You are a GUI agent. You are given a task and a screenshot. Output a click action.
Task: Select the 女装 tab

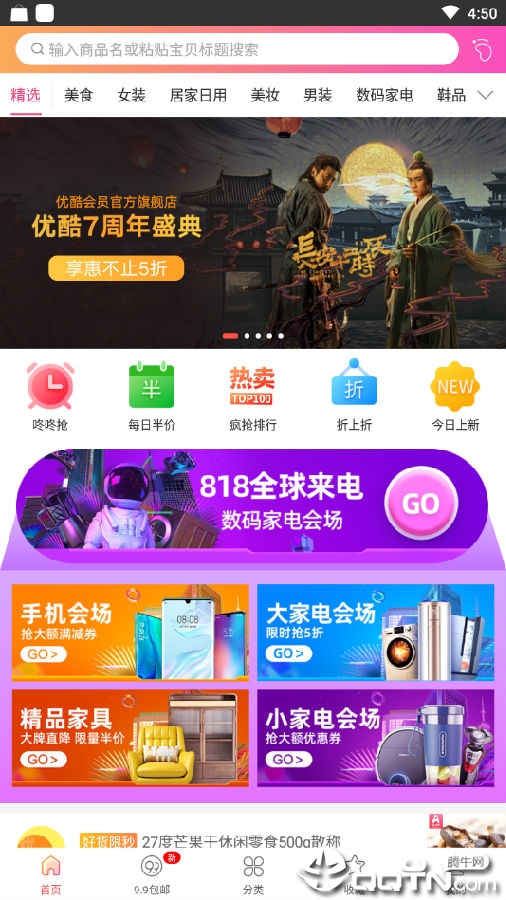131,95
